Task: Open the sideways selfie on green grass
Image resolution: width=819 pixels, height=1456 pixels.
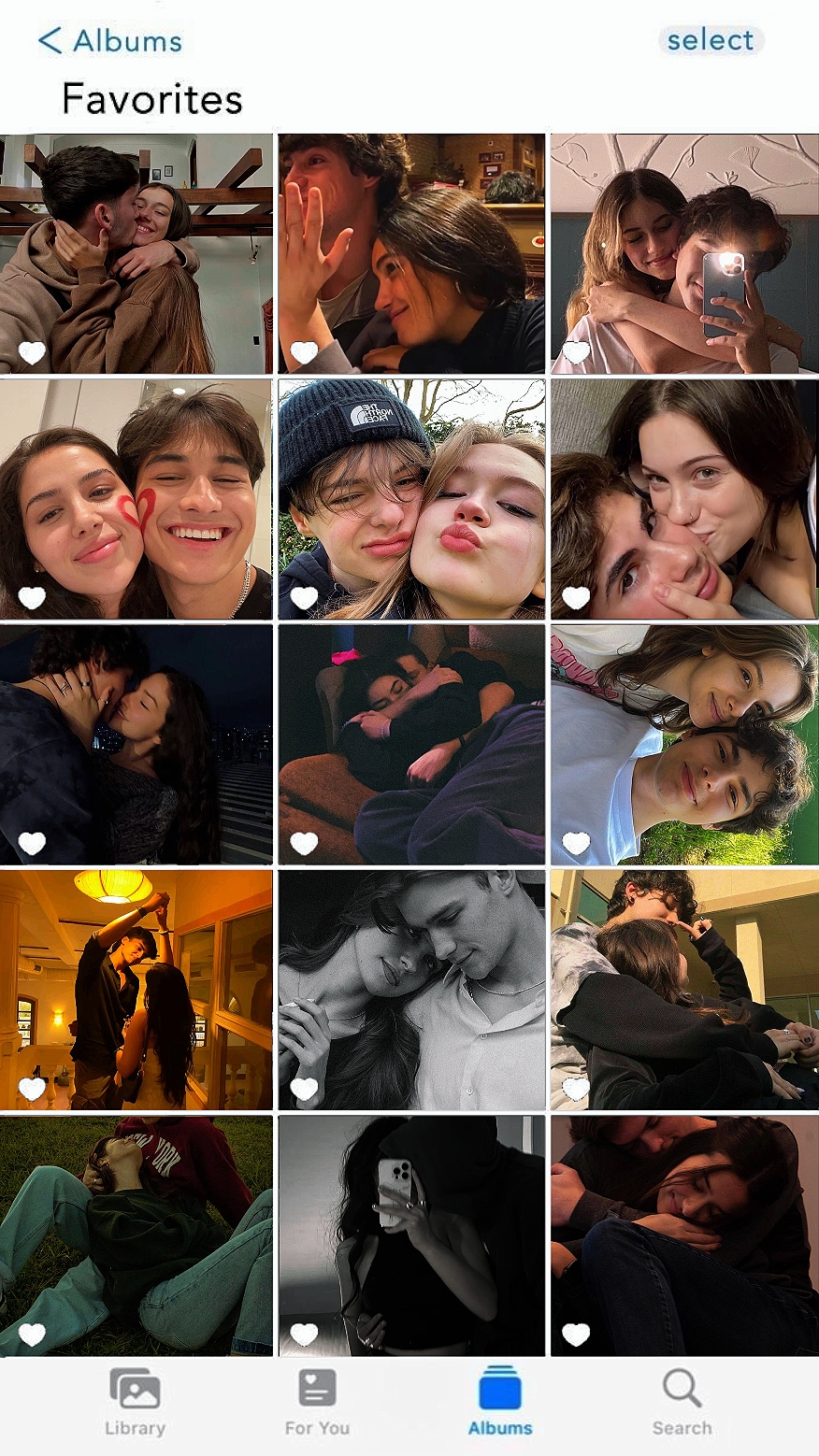Action: 684,745
